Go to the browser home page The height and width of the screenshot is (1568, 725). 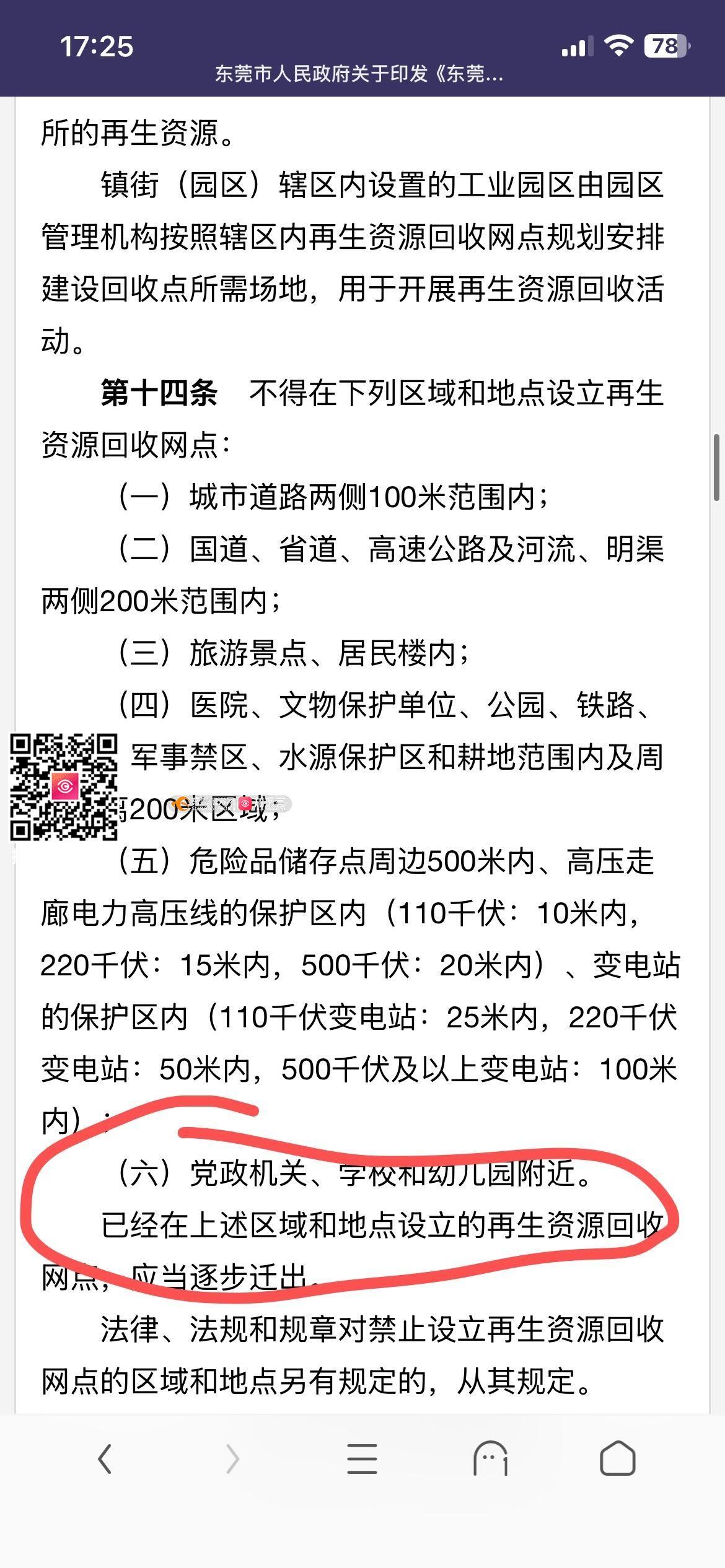617,1459
